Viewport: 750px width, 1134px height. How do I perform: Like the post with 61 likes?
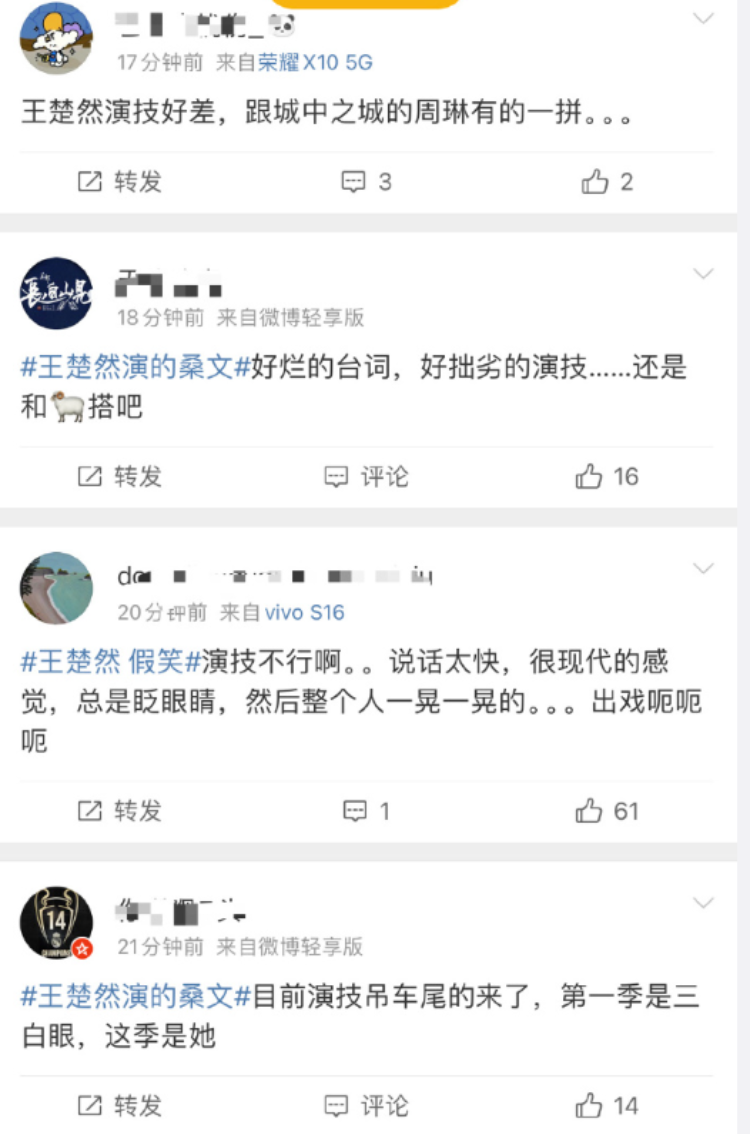click(607, 811)
